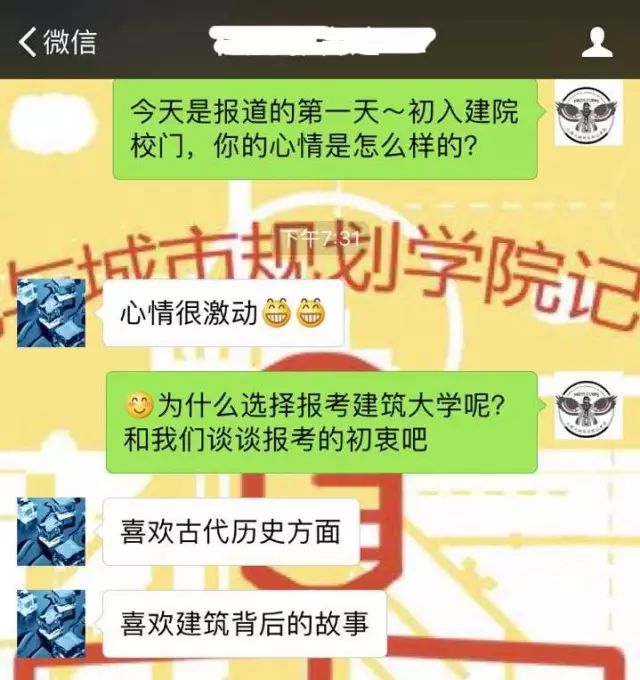
Task: Tap the avatar next to "喜欢古代历史方面"
Action: point(51,531)
